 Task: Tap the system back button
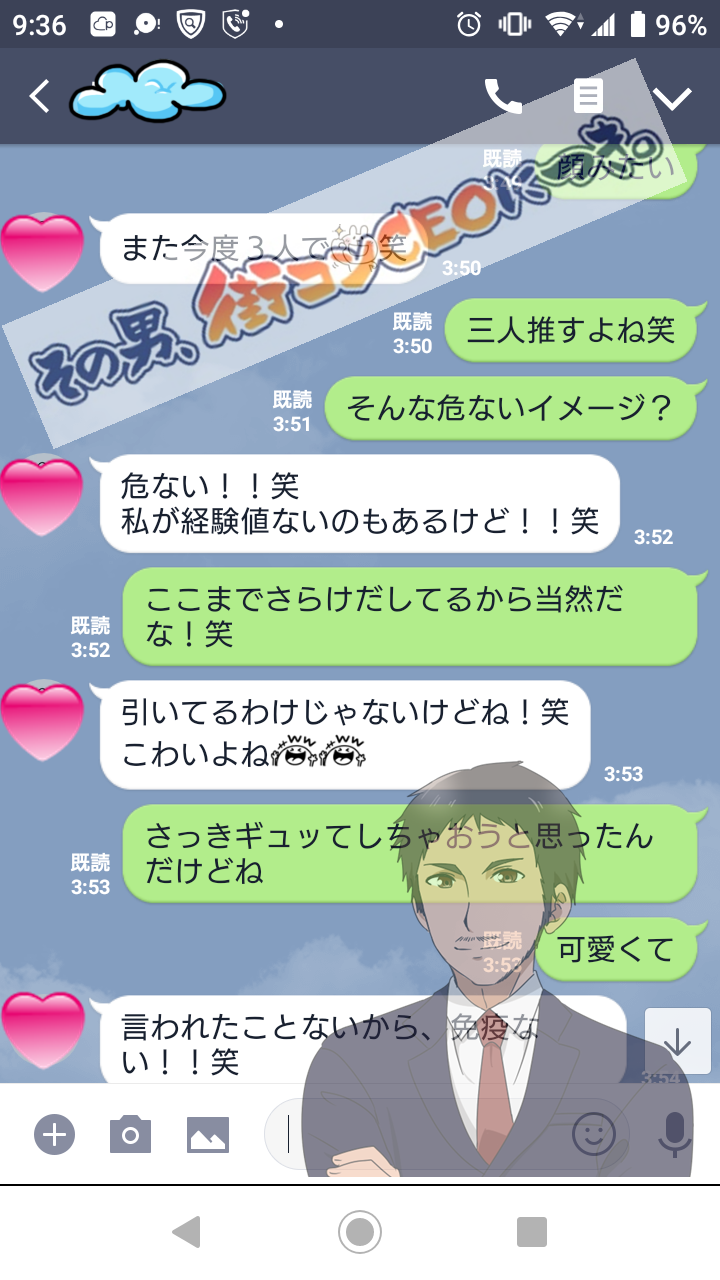click(186, 1232)
